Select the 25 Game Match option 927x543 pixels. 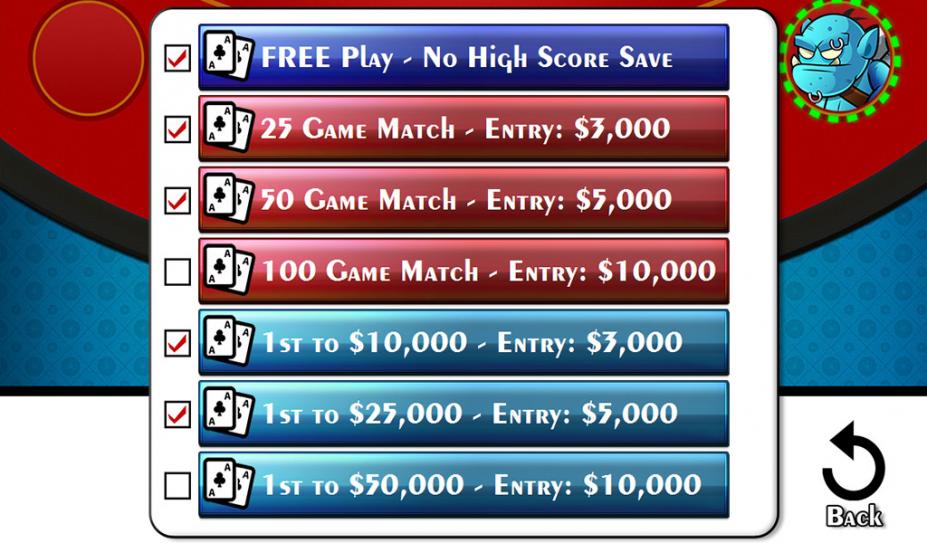point(463,129)
